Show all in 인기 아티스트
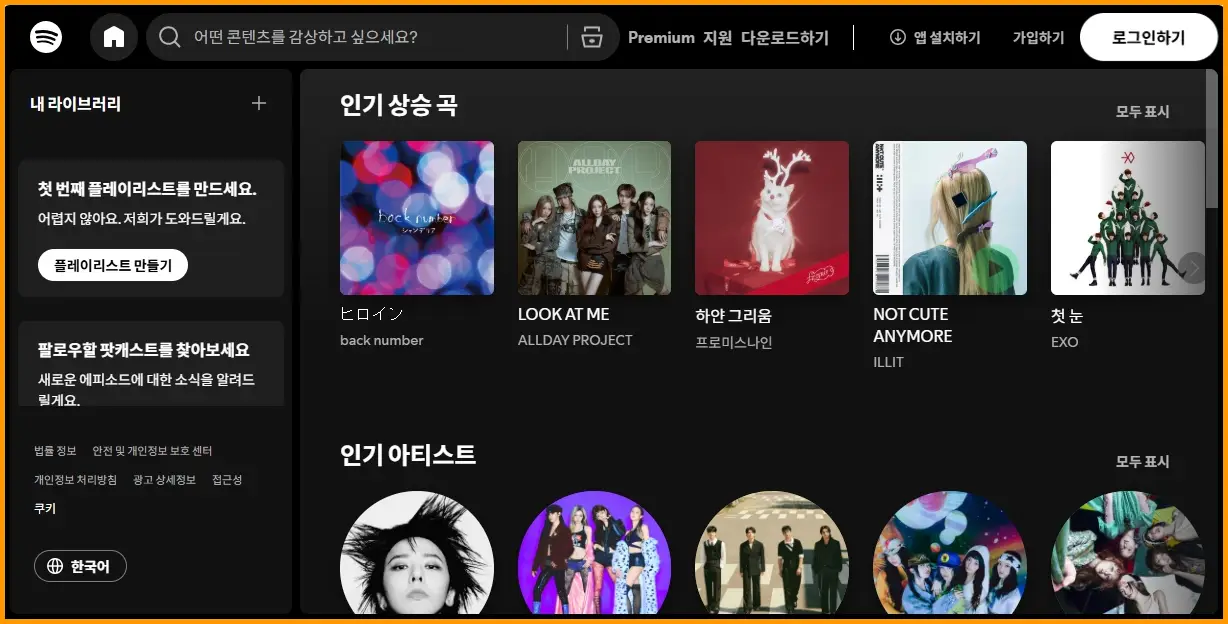Viewport: 1228px width, 624px height. (x=1142, y=462)
